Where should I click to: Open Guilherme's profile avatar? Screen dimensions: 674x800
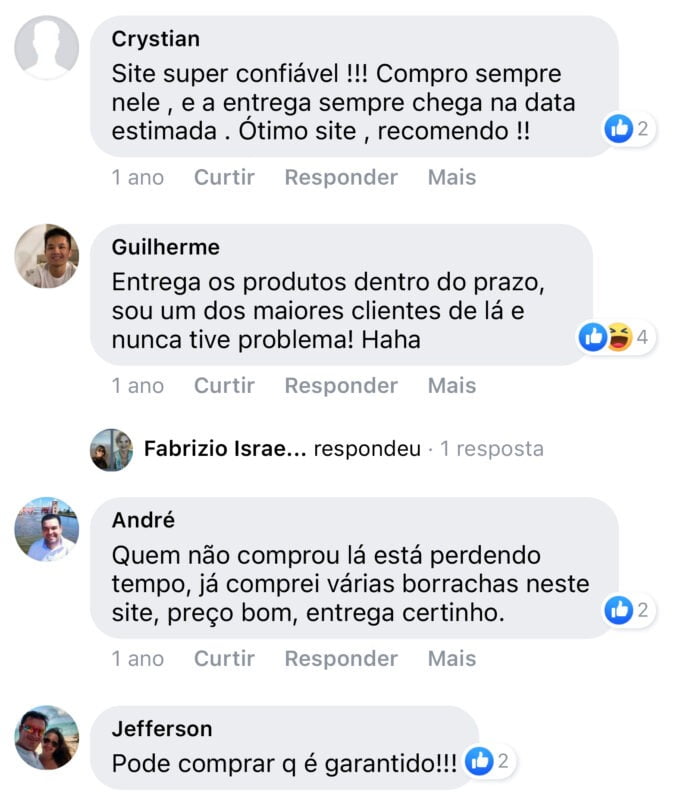click(x=47, y=256)
